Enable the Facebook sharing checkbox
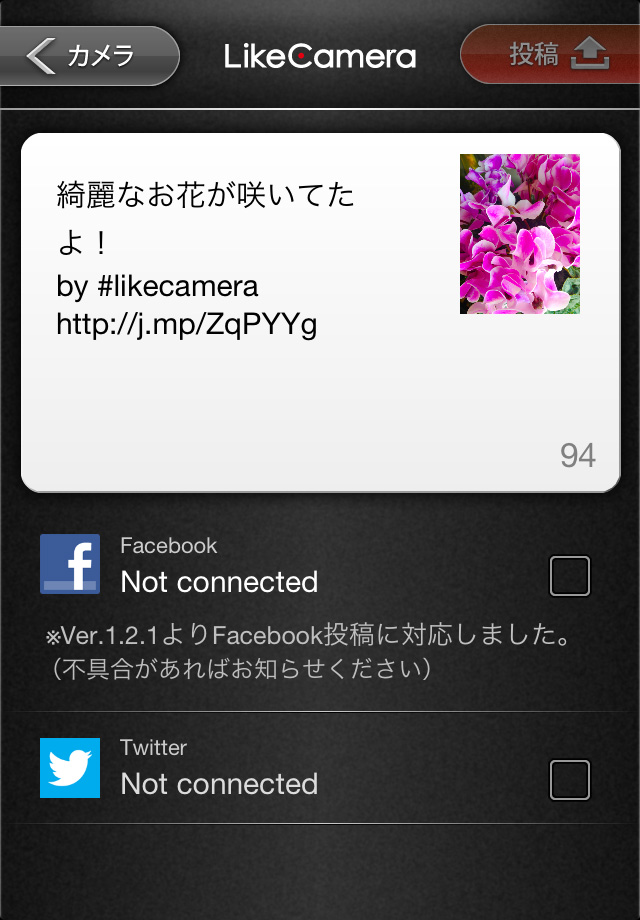 (x=570, y=577)
